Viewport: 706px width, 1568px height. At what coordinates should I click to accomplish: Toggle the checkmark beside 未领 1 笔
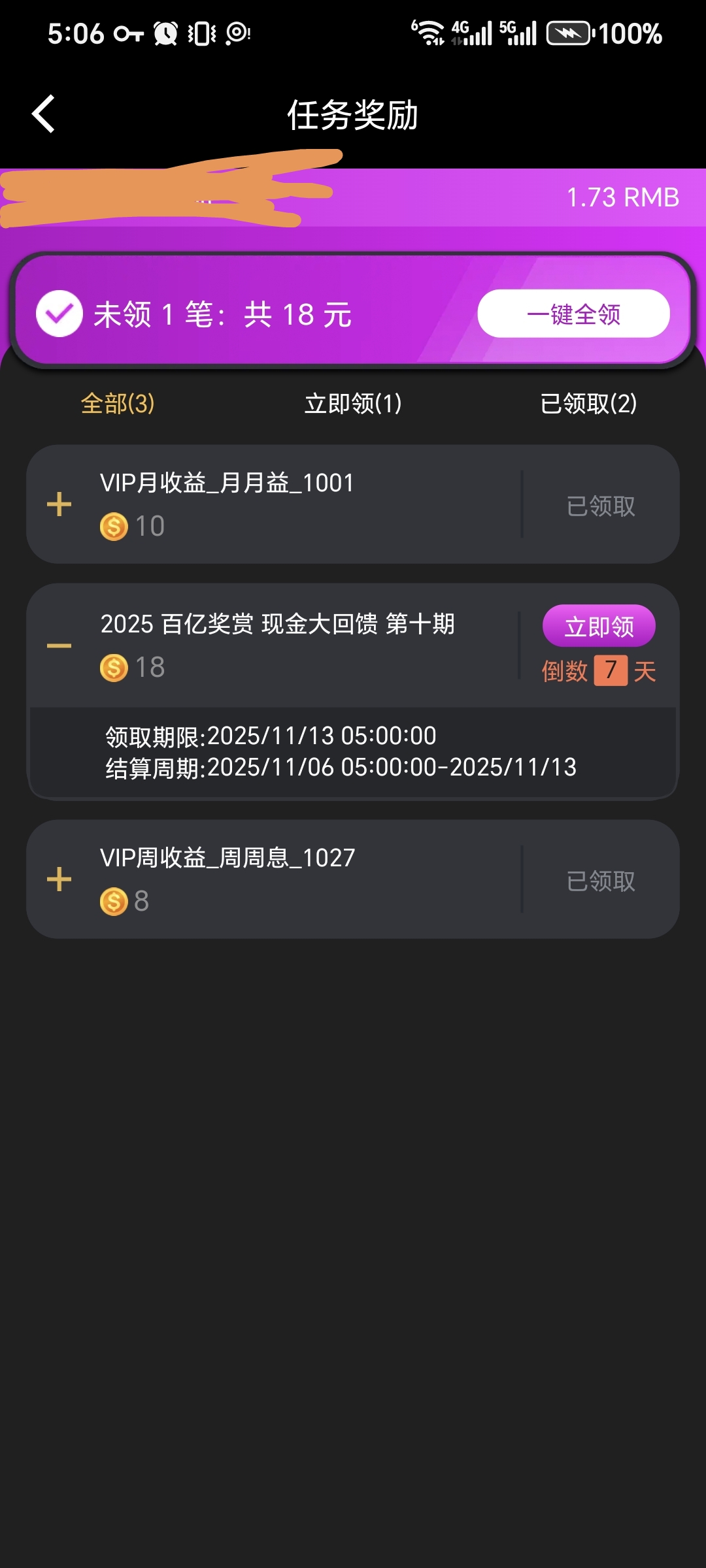click(x=59, y=314)
